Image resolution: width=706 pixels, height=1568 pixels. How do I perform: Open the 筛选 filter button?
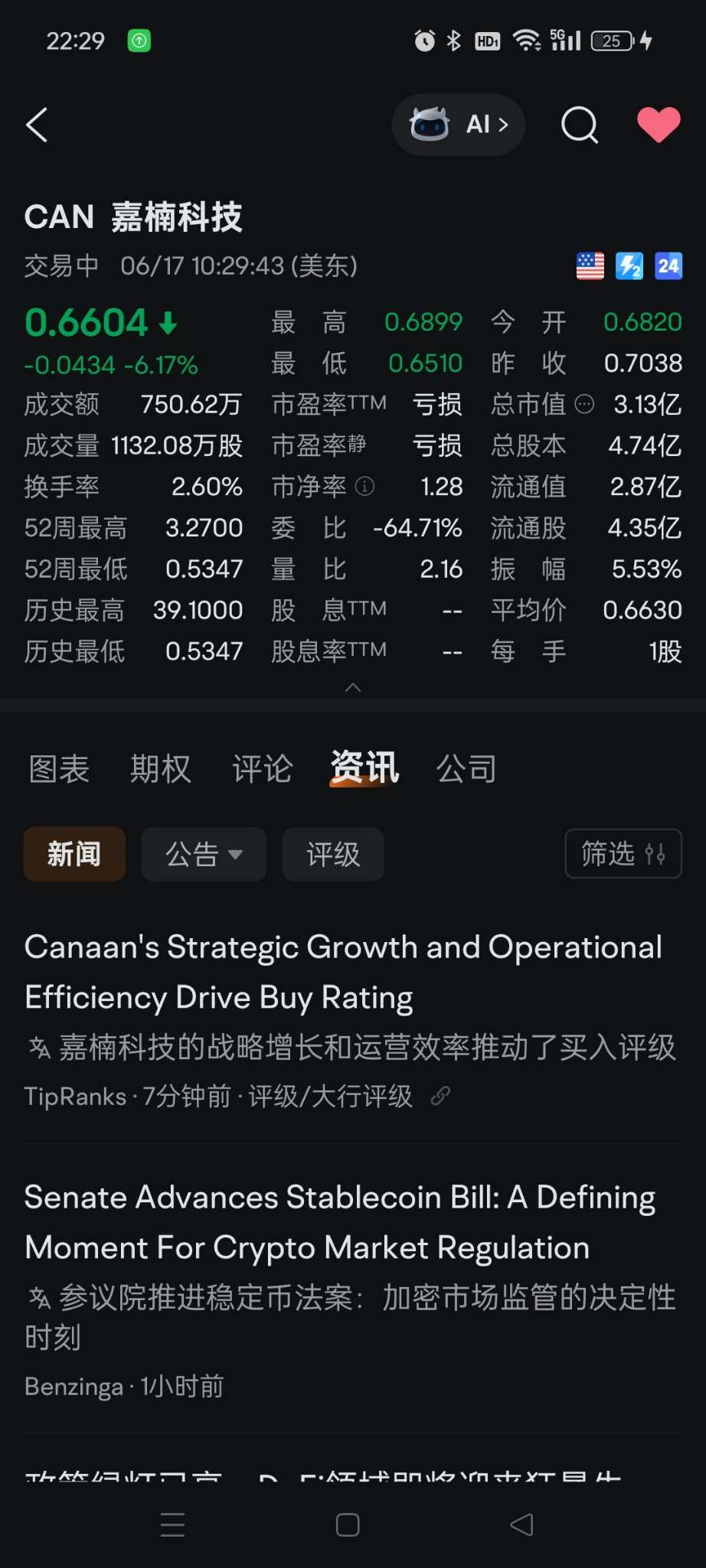tap(623, 853)
